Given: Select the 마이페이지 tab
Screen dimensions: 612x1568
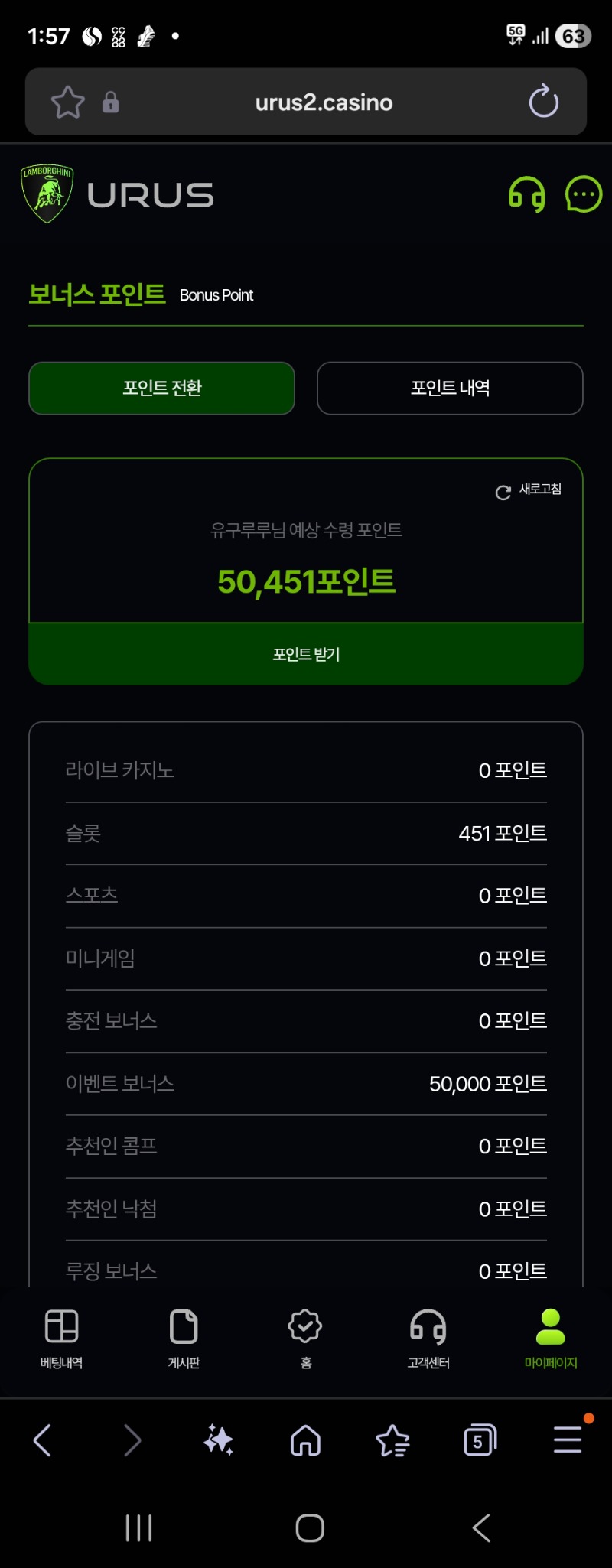Looking at the screenshot, I should 551,1339.
